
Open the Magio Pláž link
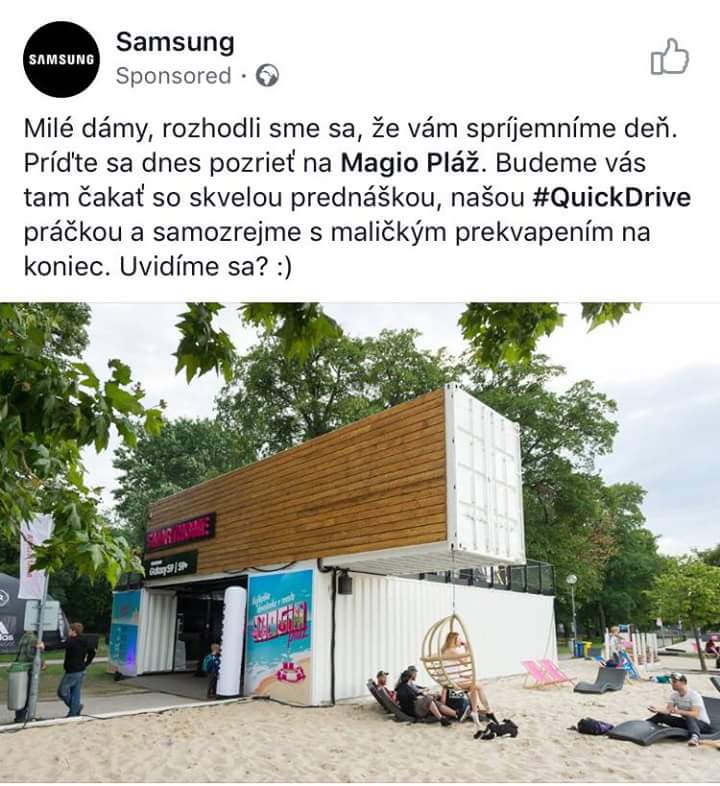pos(408,162)
